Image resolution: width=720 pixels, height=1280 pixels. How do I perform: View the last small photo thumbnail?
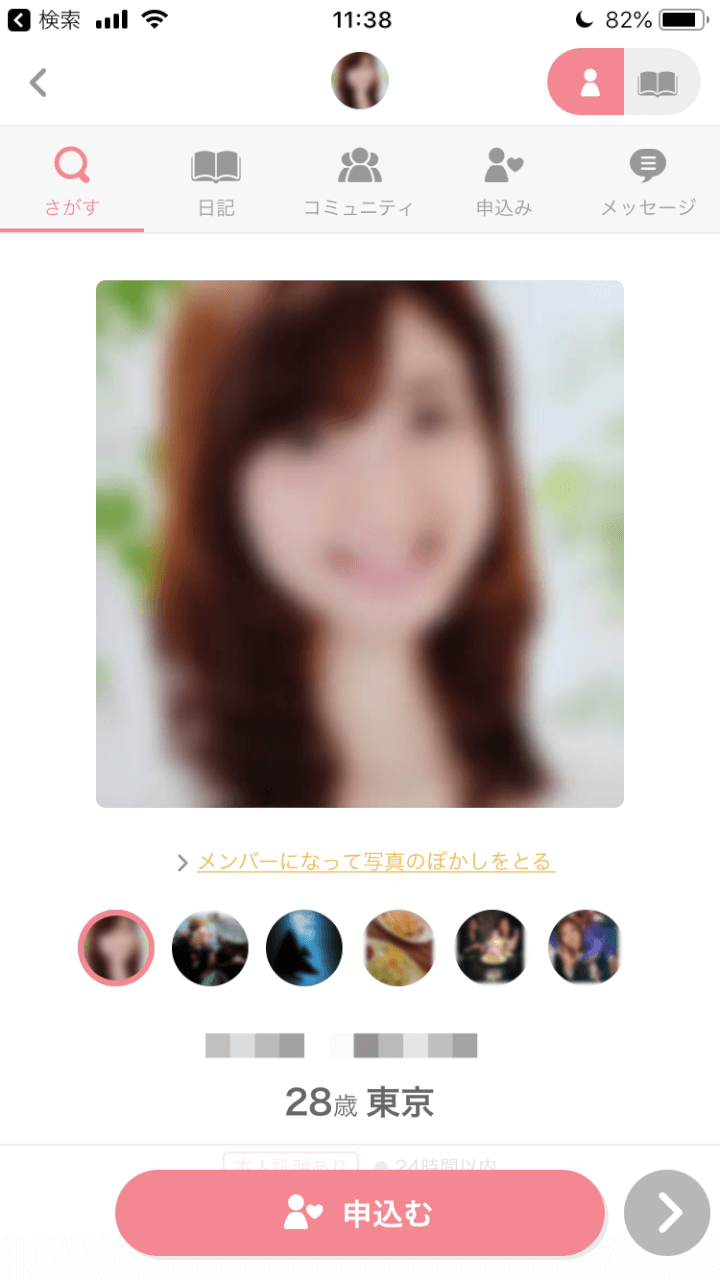point(585,948)
